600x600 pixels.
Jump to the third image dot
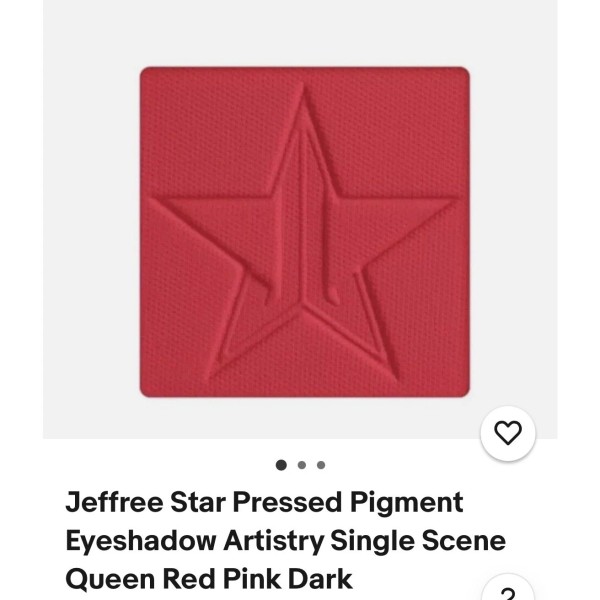coord(321,465)
